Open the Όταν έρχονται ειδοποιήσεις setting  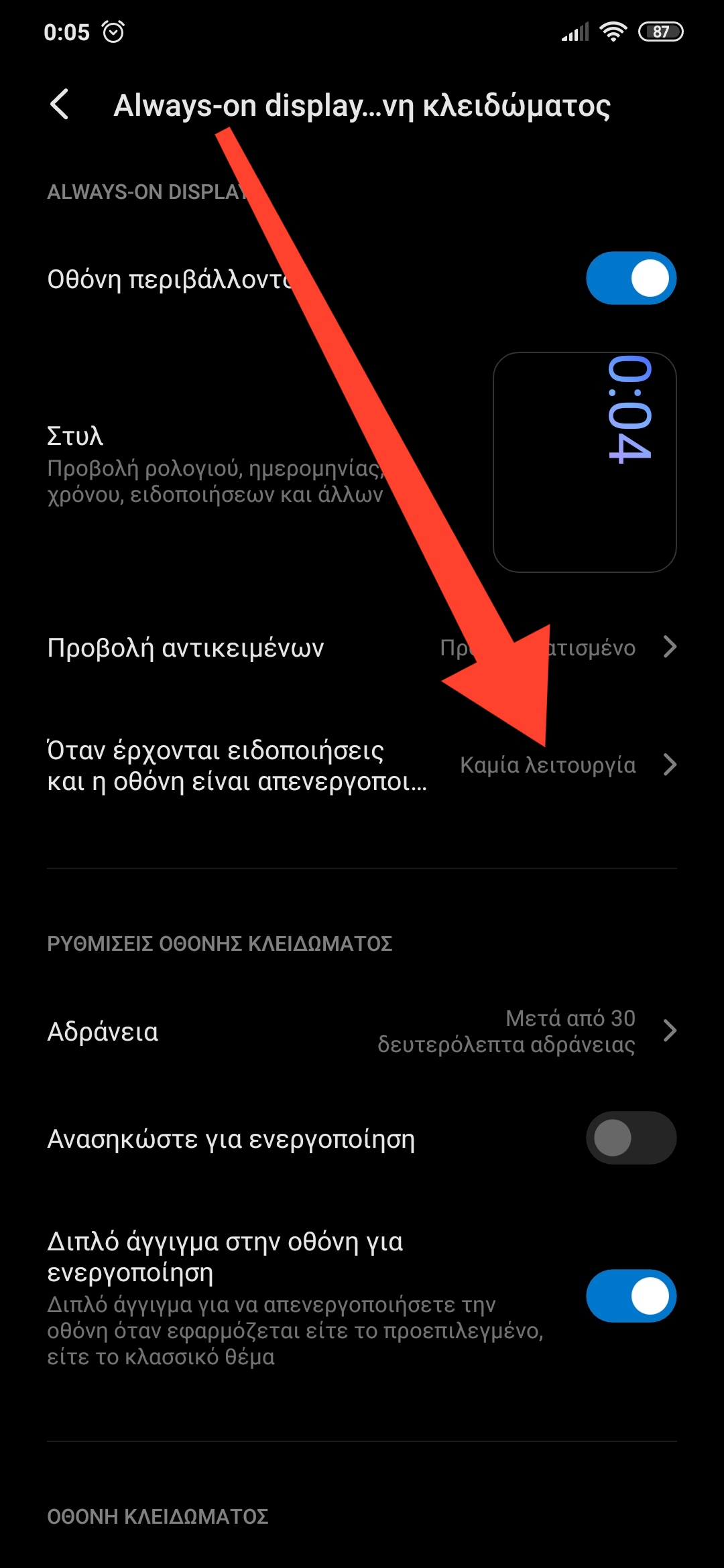tap(362, 765)
